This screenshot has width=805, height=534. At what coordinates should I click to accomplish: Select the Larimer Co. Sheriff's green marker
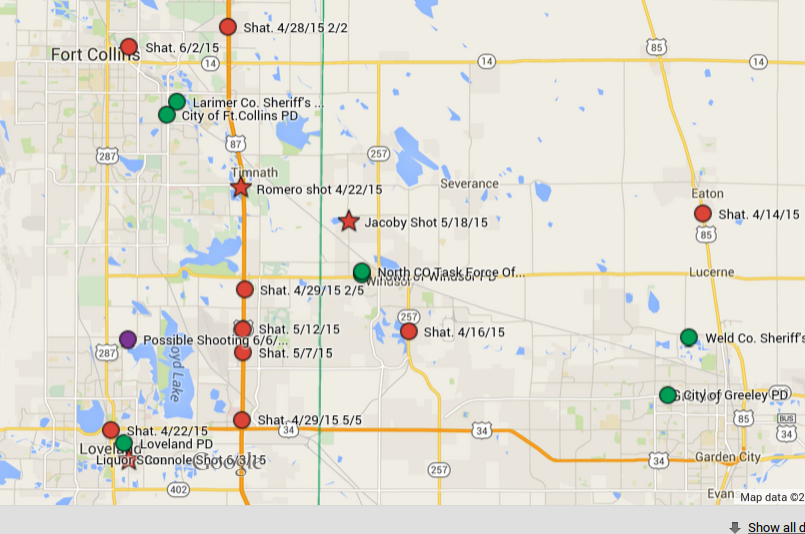[x=177, y=101]
